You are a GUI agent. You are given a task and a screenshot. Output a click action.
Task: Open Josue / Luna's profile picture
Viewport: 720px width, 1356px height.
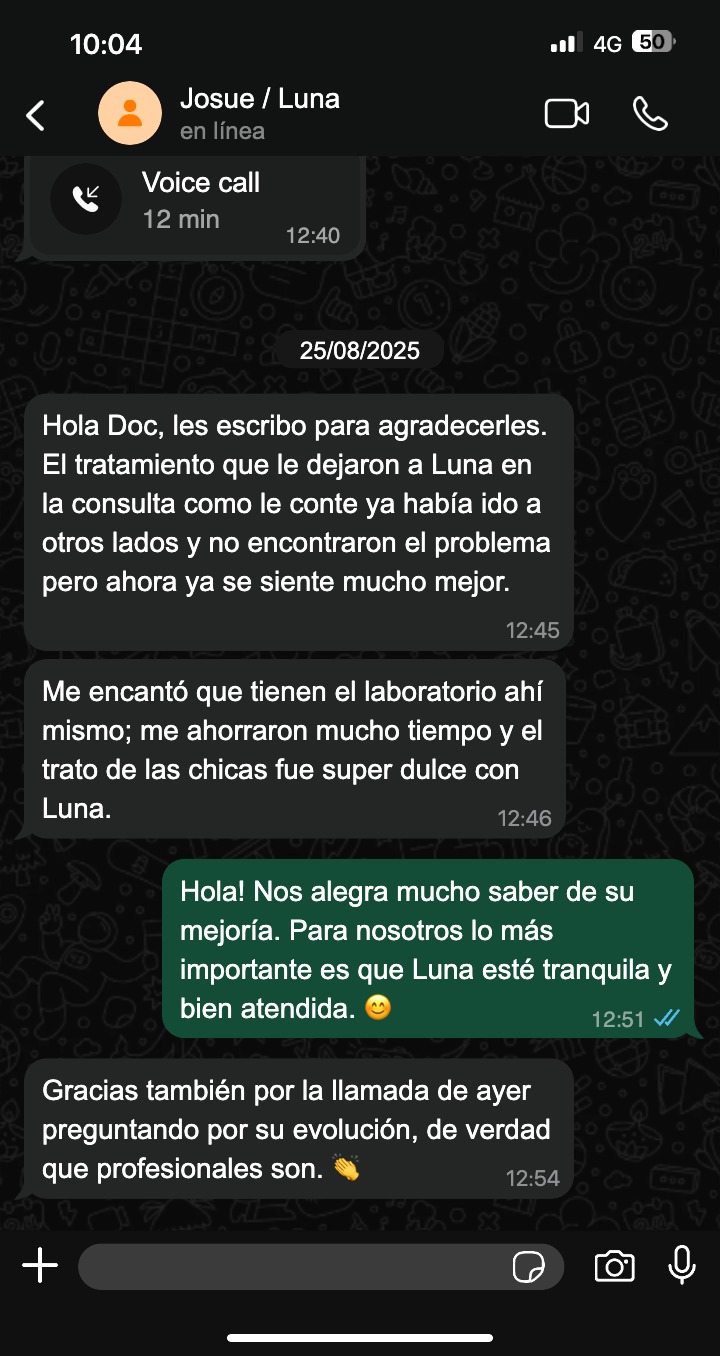[130, 113]
